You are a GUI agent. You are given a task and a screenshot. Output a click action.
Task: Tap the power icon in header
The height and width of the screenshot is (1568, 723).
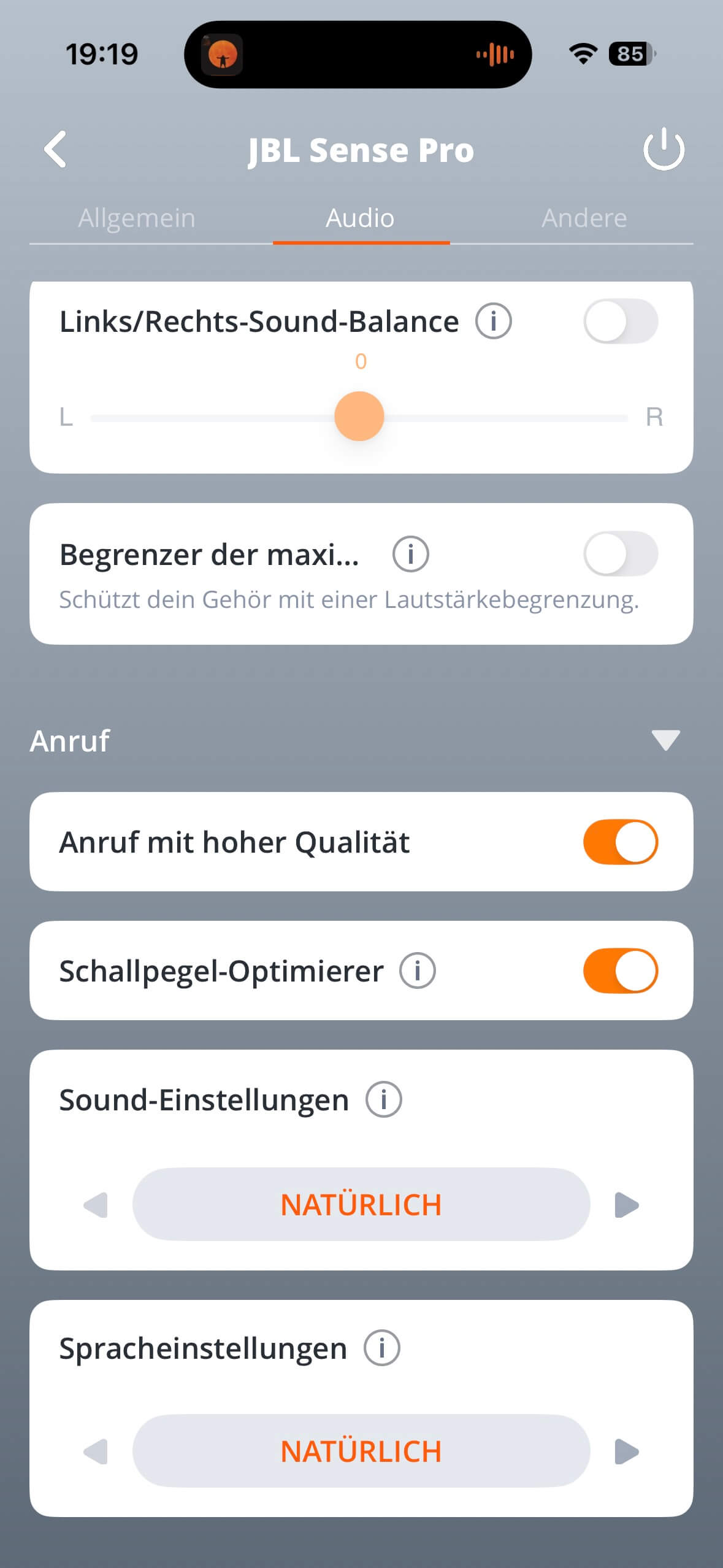coord(664,149)
